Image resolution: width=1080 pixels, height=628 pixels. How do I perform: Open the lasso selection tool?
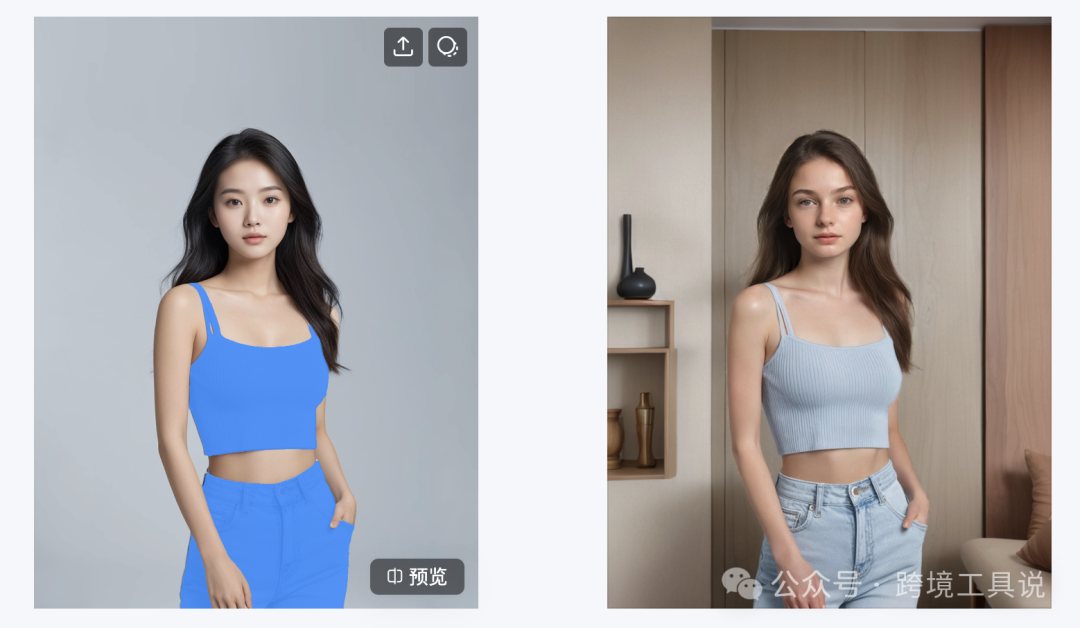(x=448, y=47)
